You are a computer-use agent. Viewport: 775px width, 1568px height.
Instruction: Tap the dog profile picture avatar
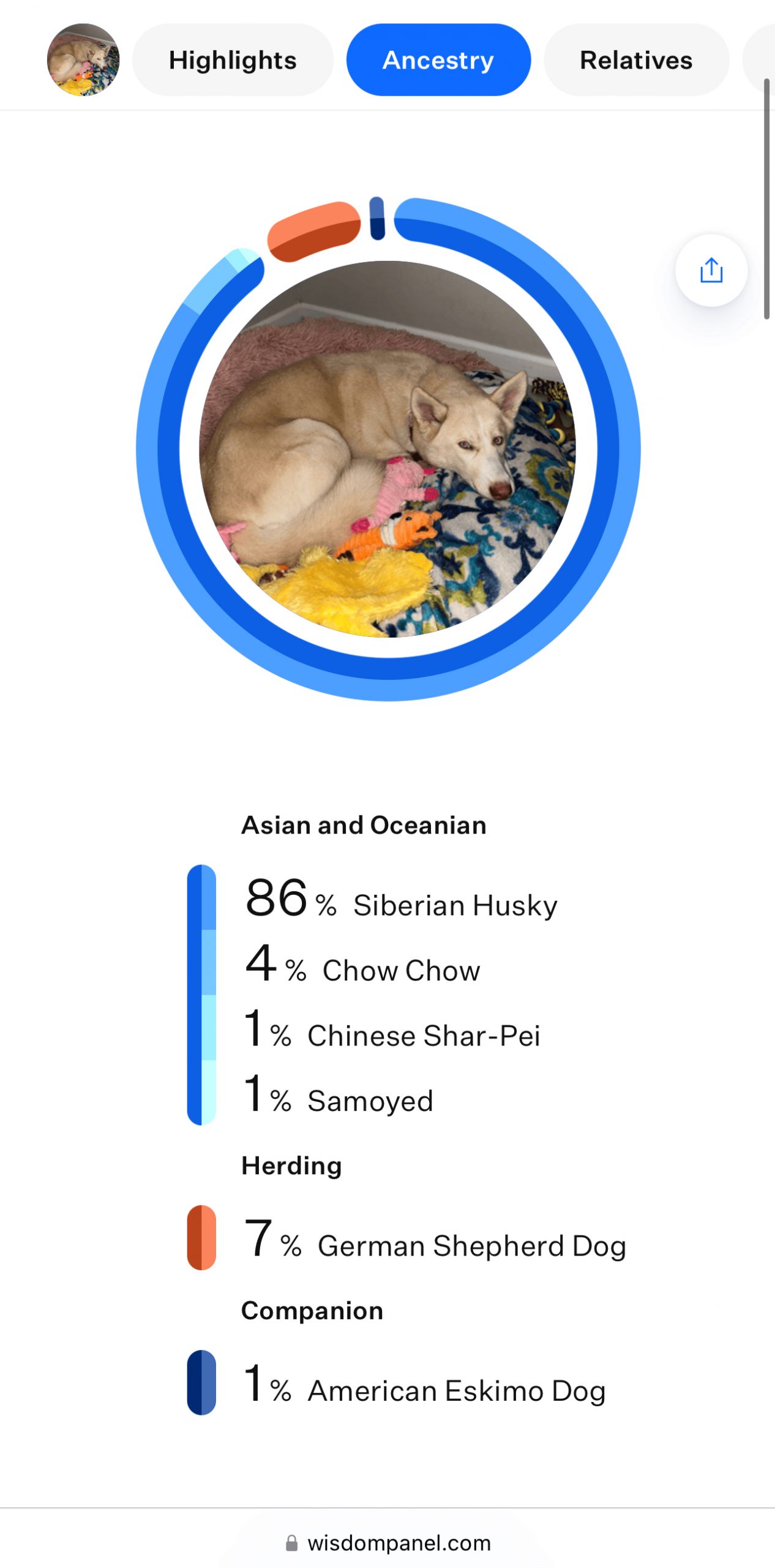coord(83,60)
